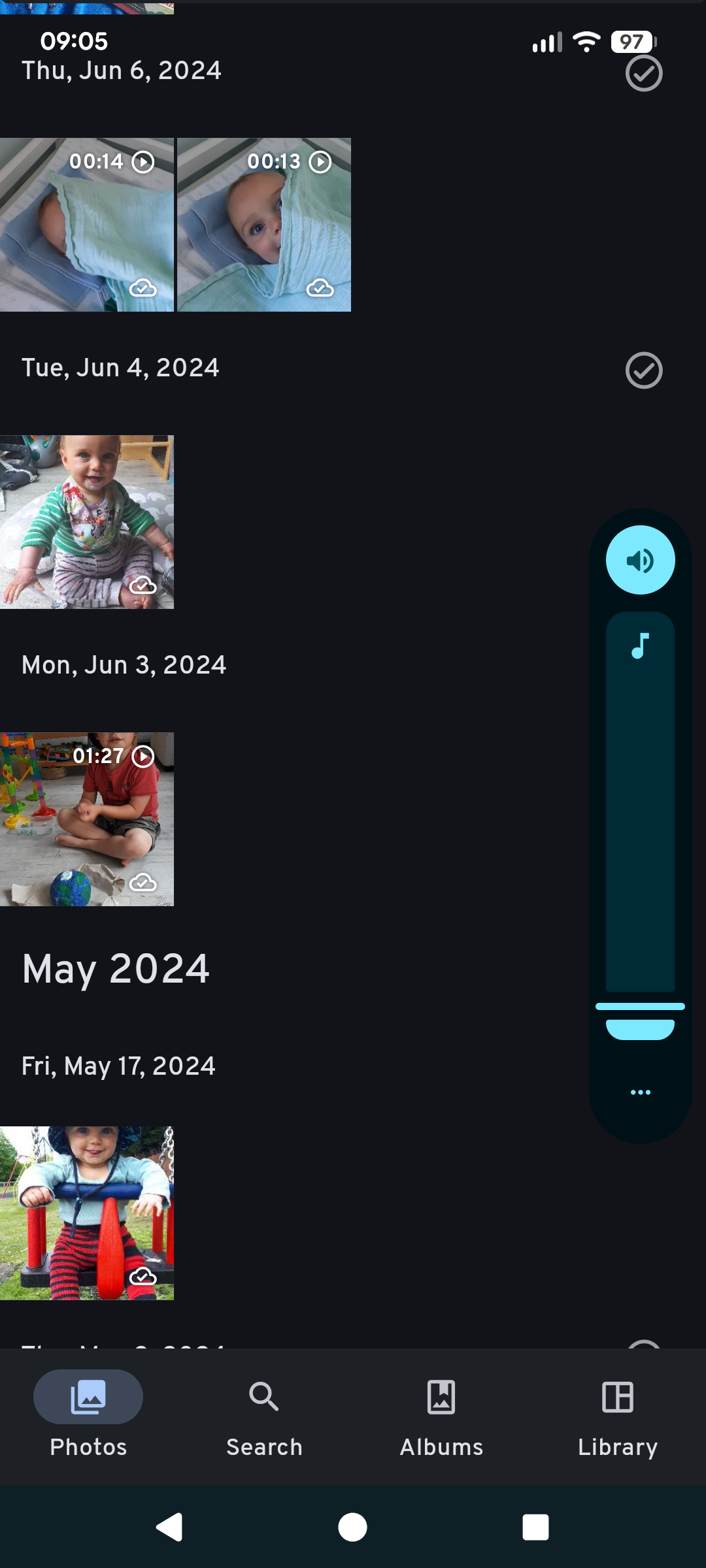Select all photos from Tue, Jun 4, 2024

pos(644,370)
